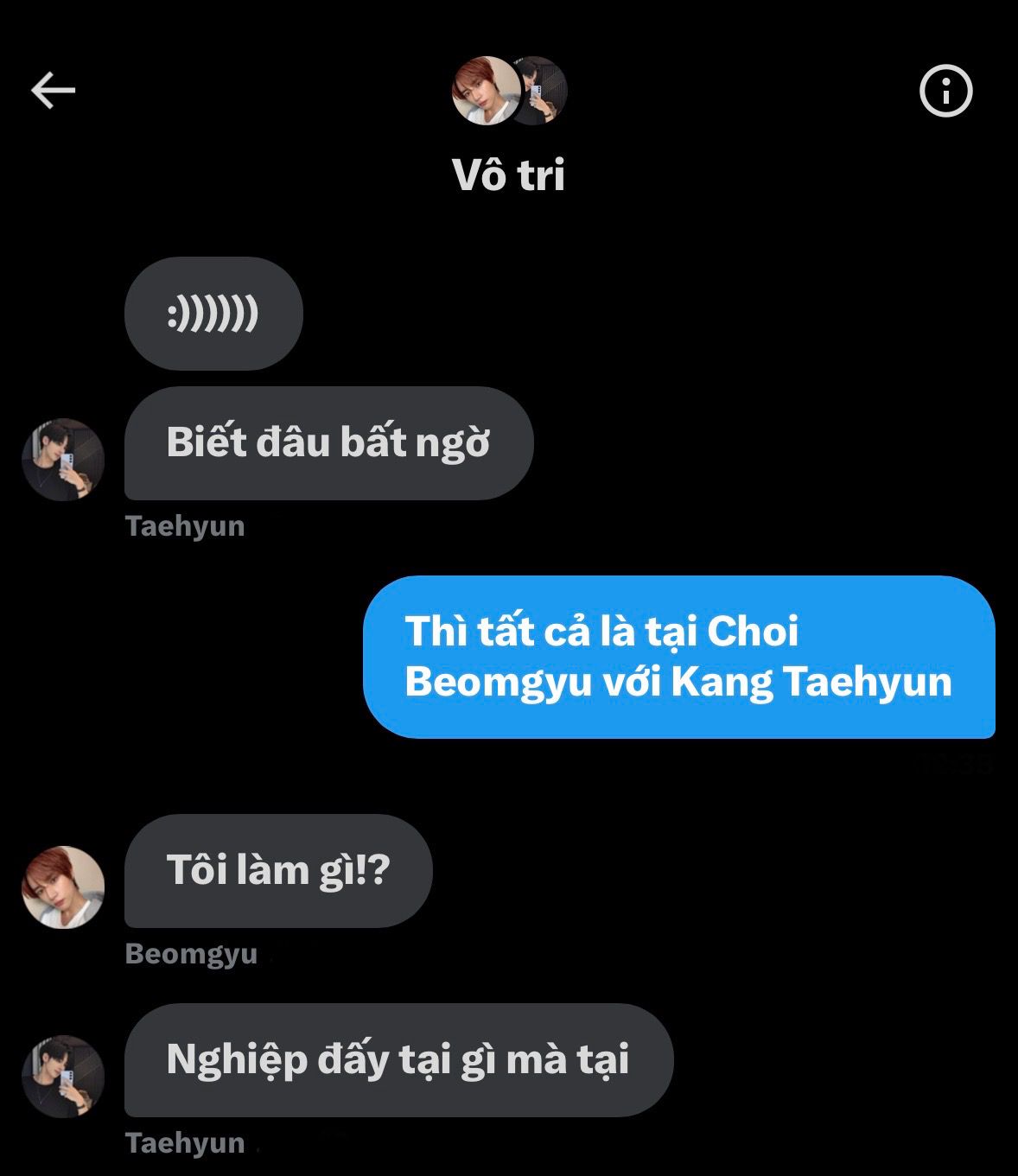This screenshot has width=1018, height=1176.
Task: Open Taehyun's avatar beside "Nghiệp đấy" message
Action: tap(63, 1077)
